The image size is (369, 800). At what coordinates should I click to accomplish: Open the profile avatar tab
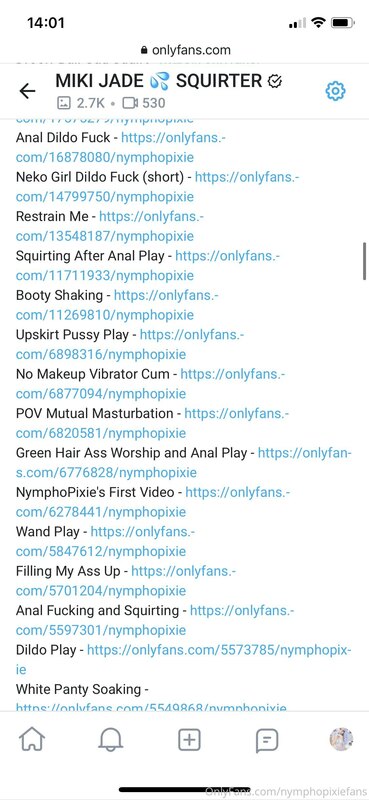coord(341,739)
